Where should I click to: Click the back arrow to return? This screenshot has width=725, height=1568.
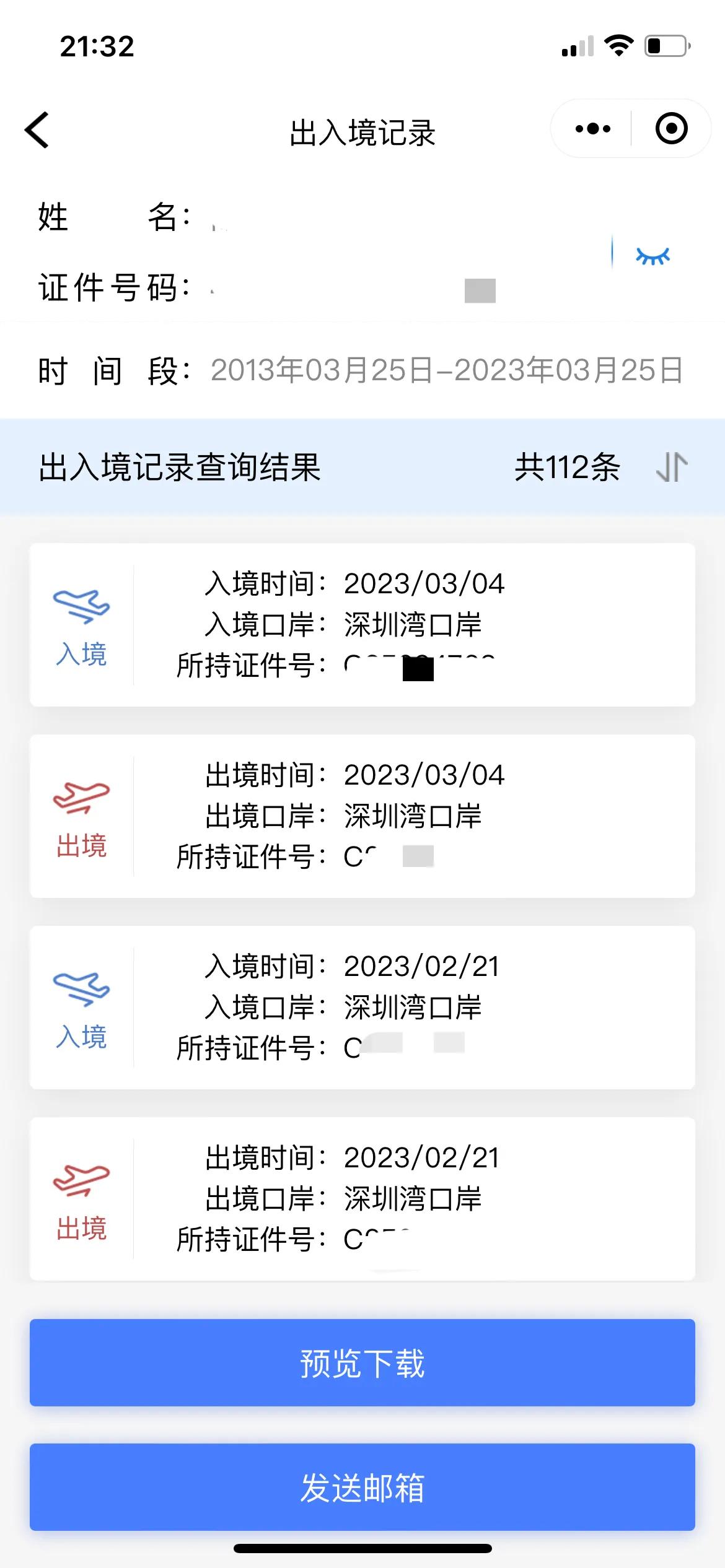[x=35, y=130]
